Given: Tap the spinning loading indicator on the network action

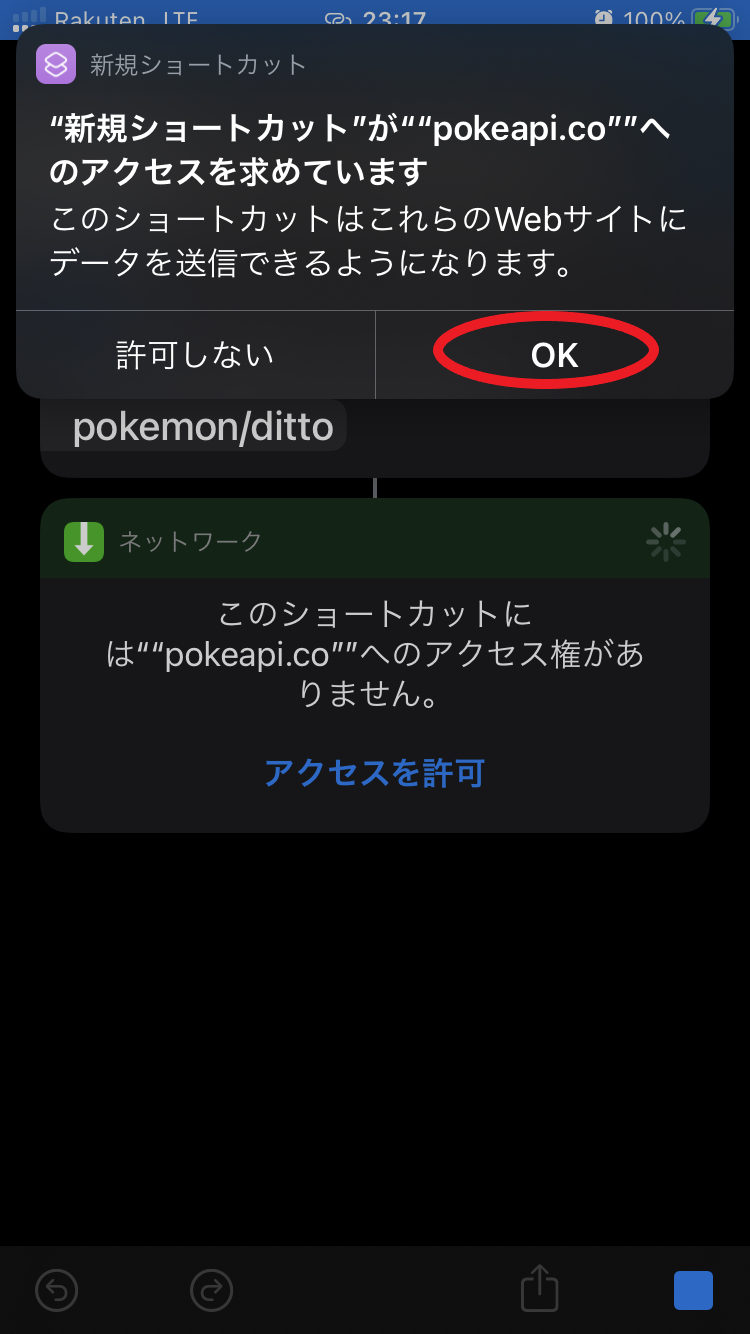Looking at the screenshot, I should (666, 539).
